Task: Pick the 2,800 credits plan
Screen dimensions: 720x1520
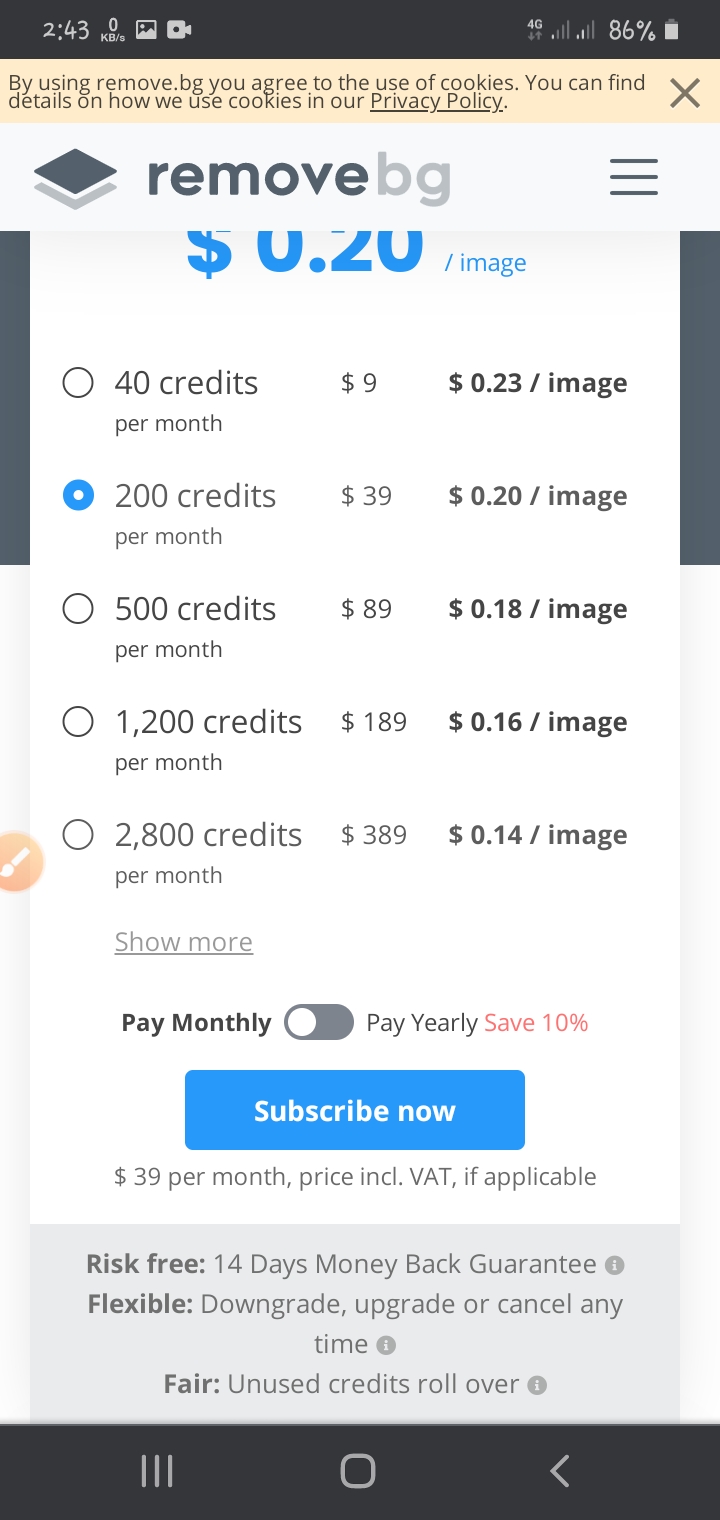Action: [x=78, y=835]
